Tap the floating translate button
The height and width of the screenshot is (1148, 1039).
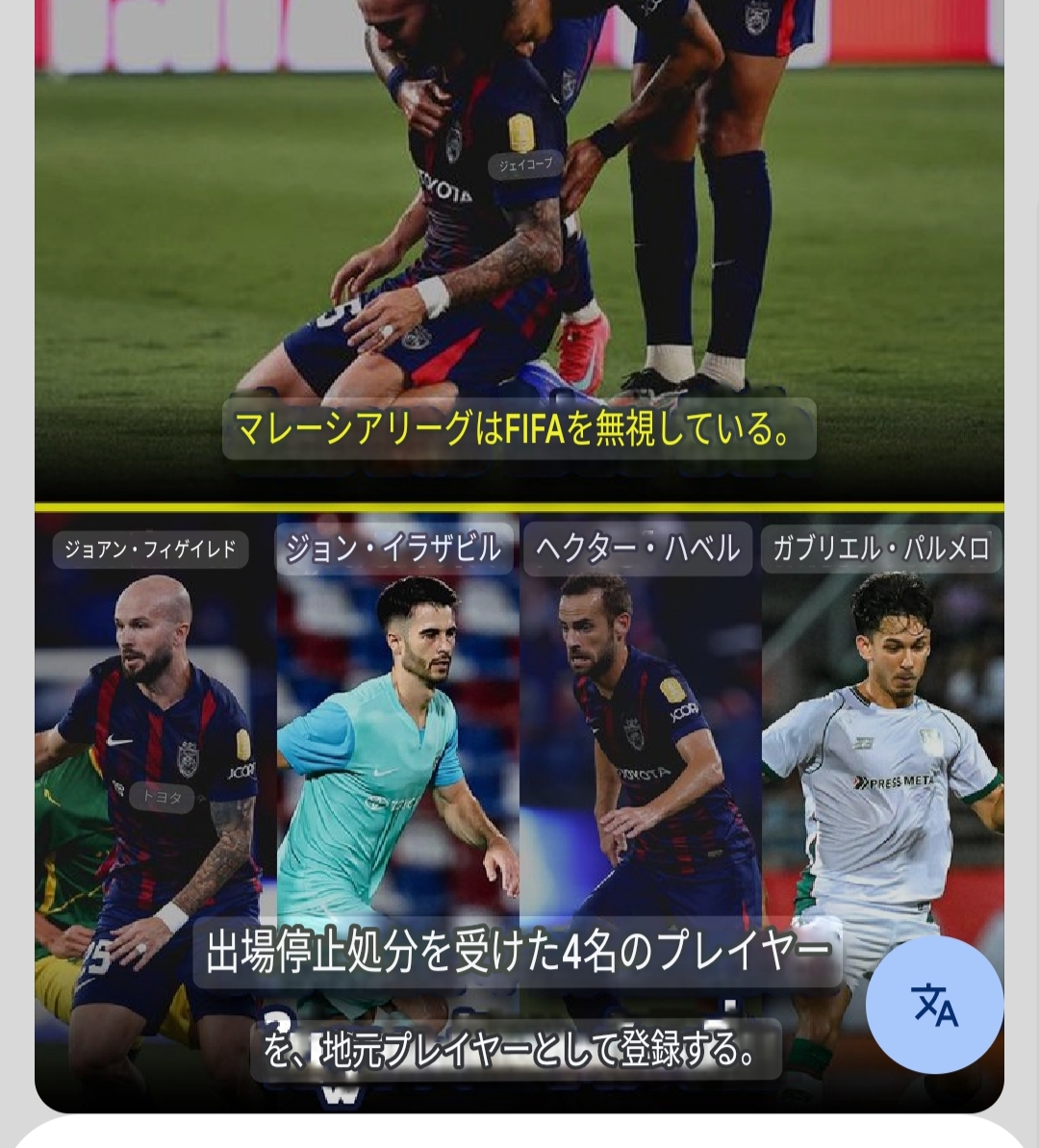(934, 1005)
